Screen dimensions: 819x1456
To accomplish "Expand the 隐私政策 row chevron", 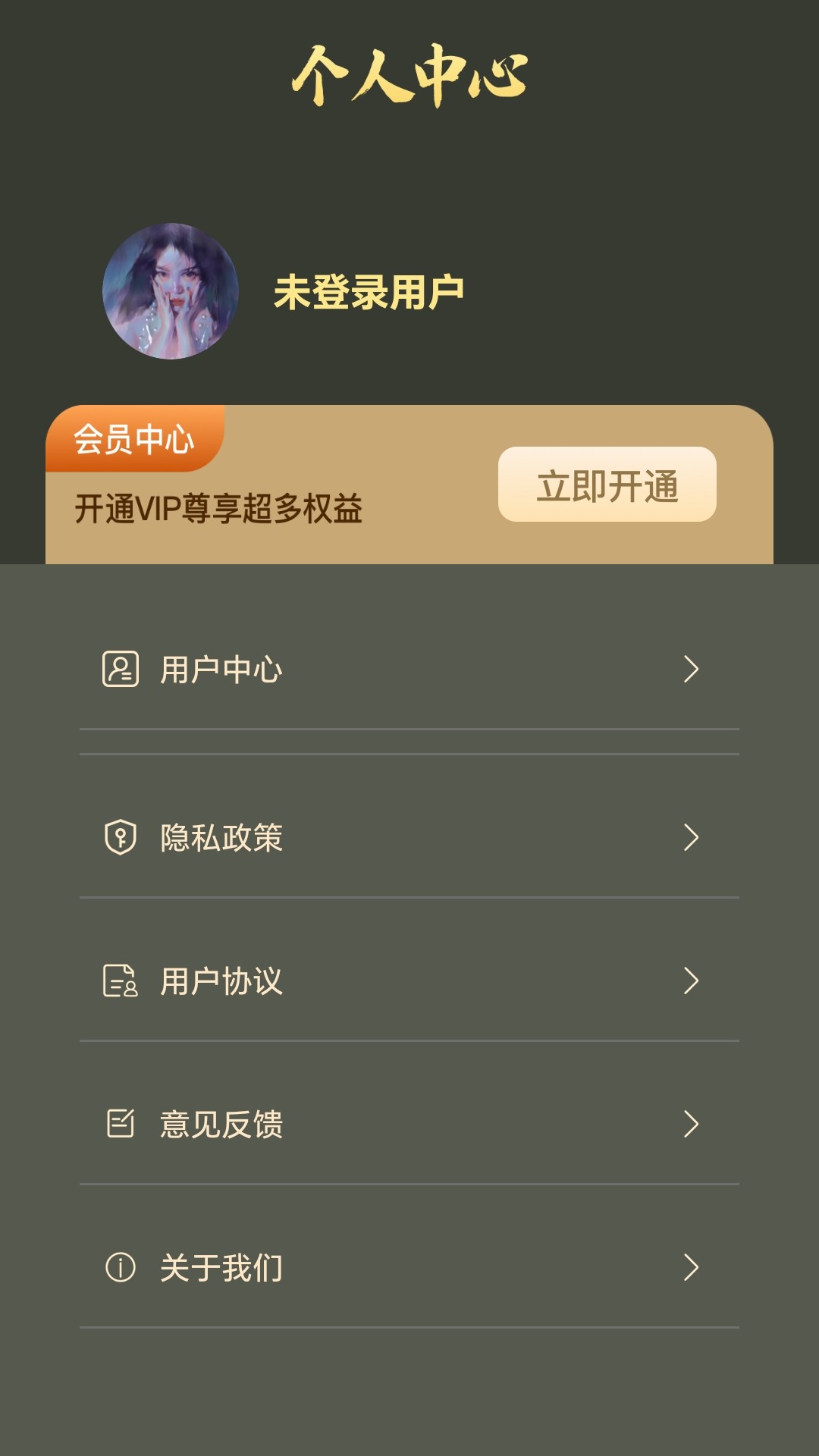I will pyautogui.click(x=692, y=838).
